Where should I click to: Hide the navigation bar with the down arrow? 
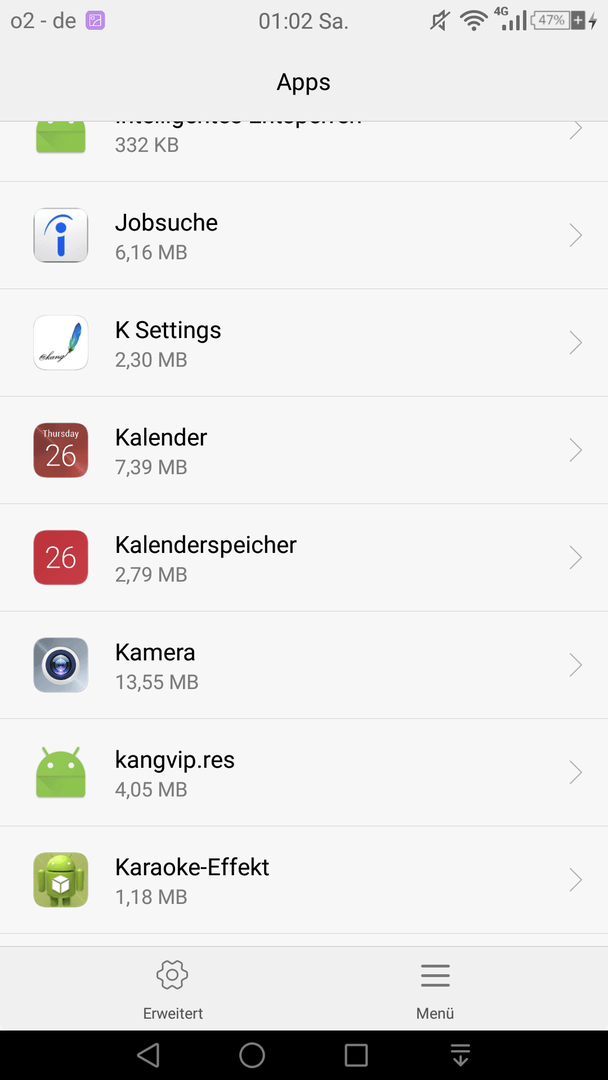460,1055
